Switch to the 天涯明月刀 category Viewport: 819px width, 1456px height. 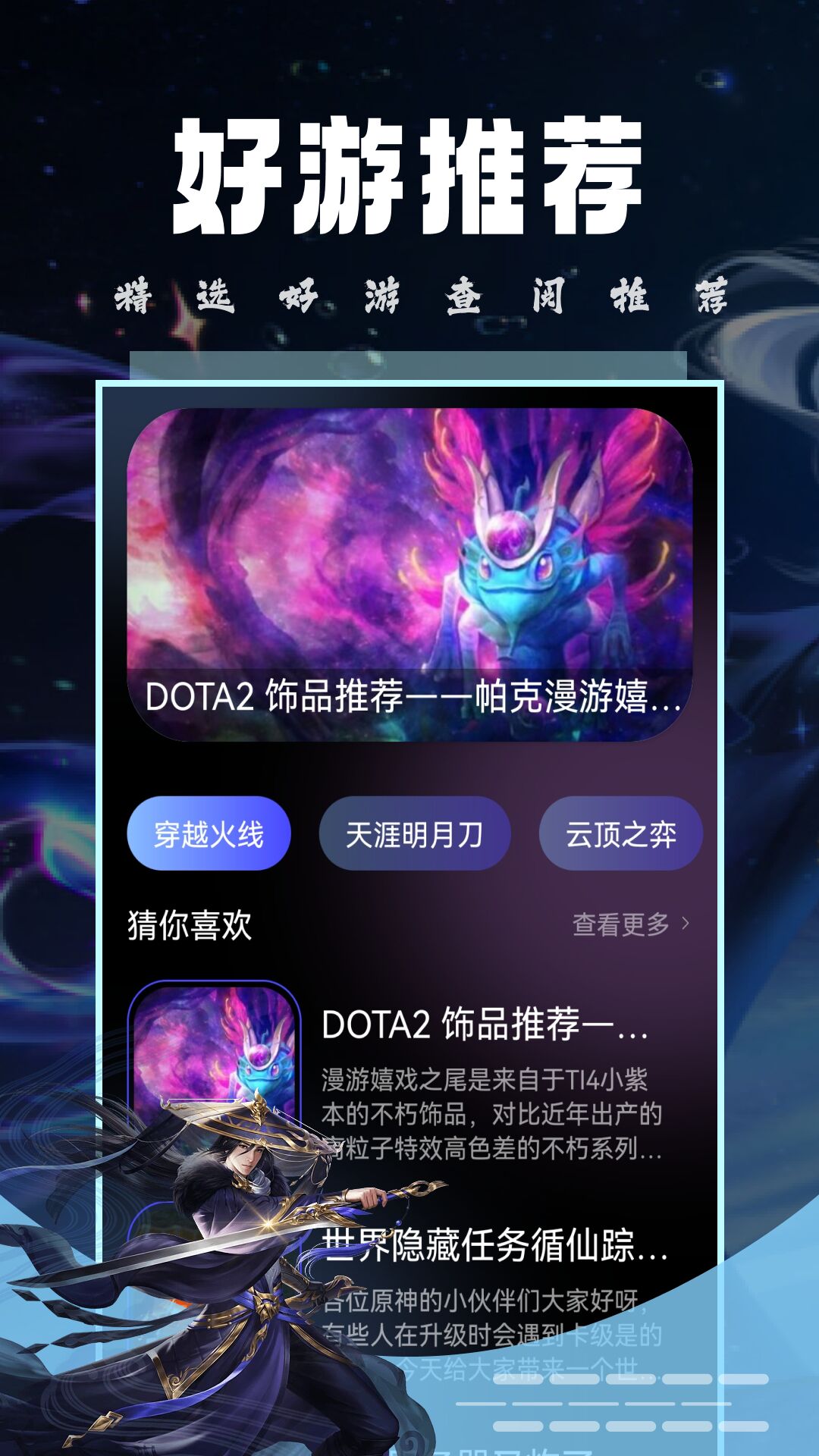pyautogui.click(x=413, y=832)
